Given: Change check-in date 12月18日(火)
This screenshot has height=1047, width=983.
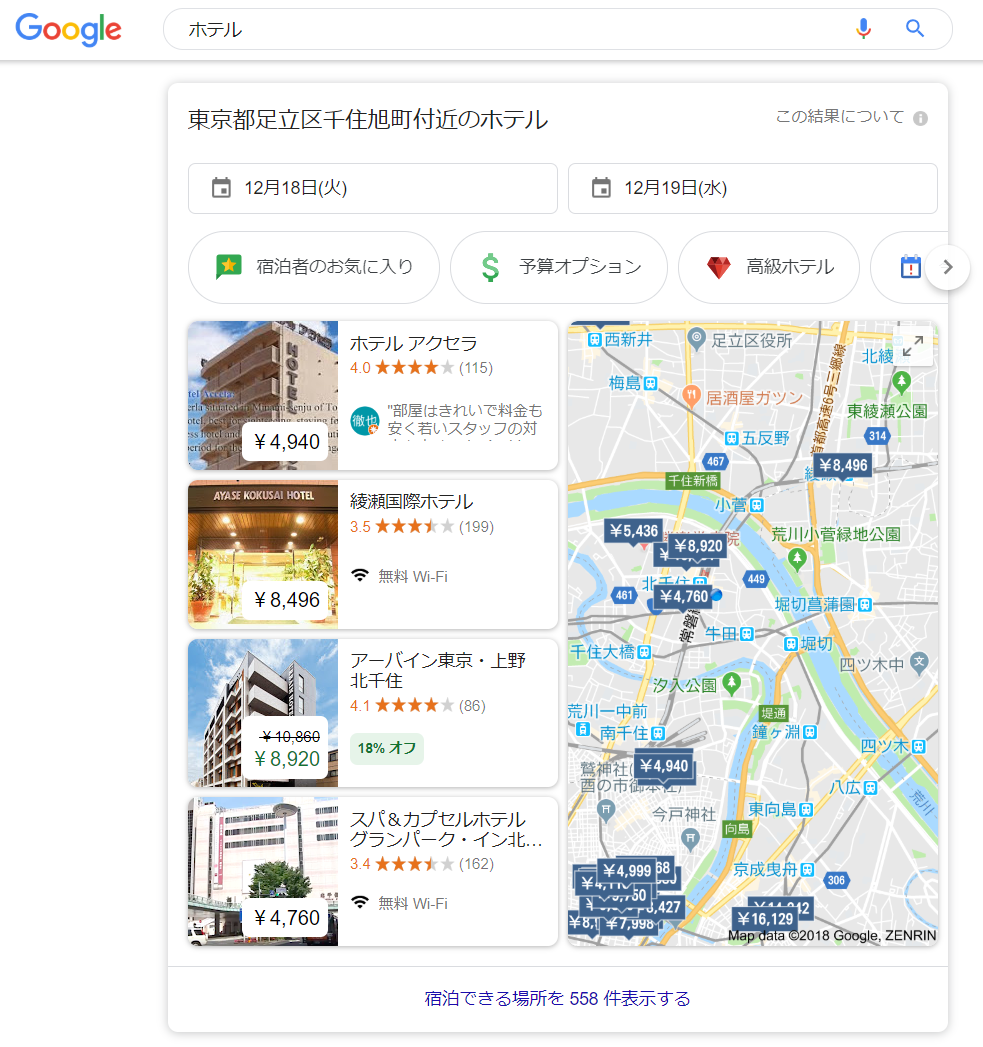Looking at the screenshot, I should click(x=372, y=188).
